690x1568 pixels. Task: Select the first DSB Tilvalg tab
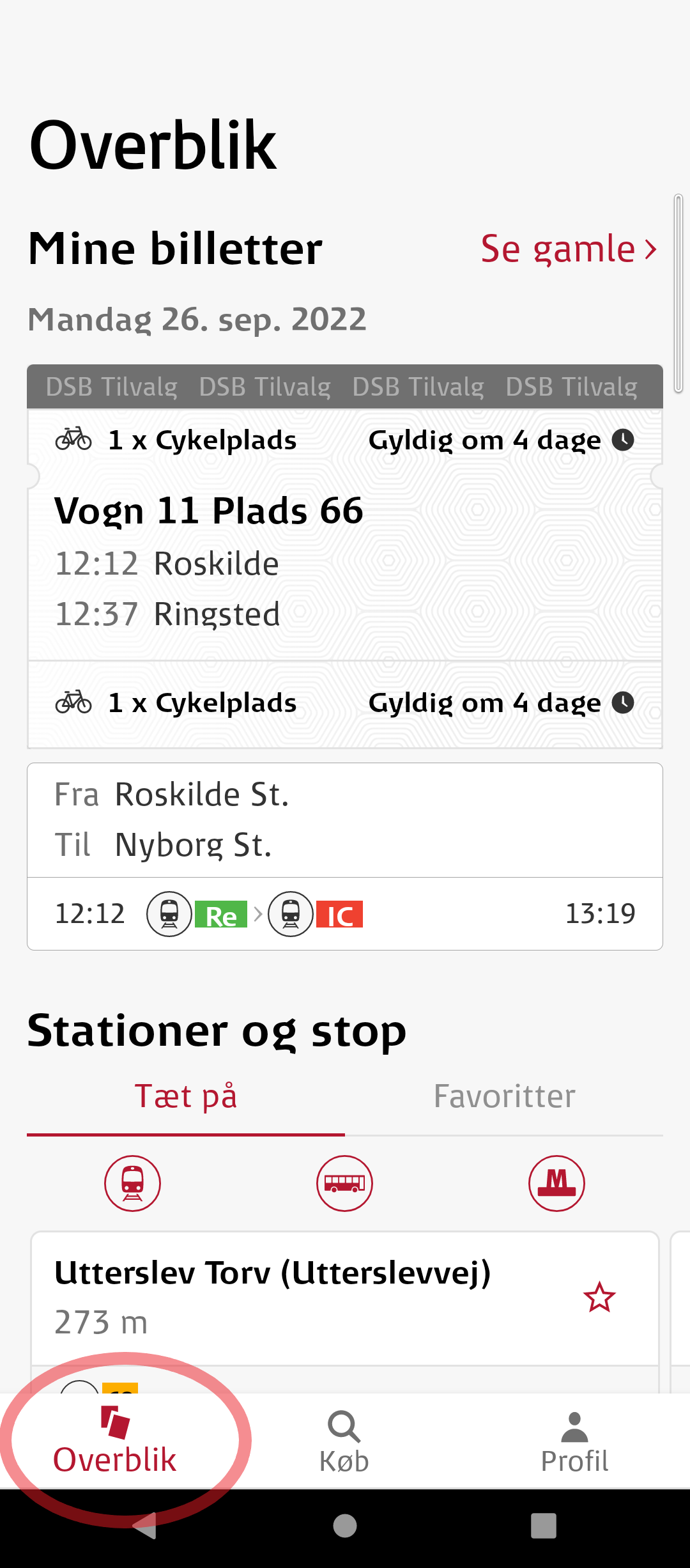112,386
